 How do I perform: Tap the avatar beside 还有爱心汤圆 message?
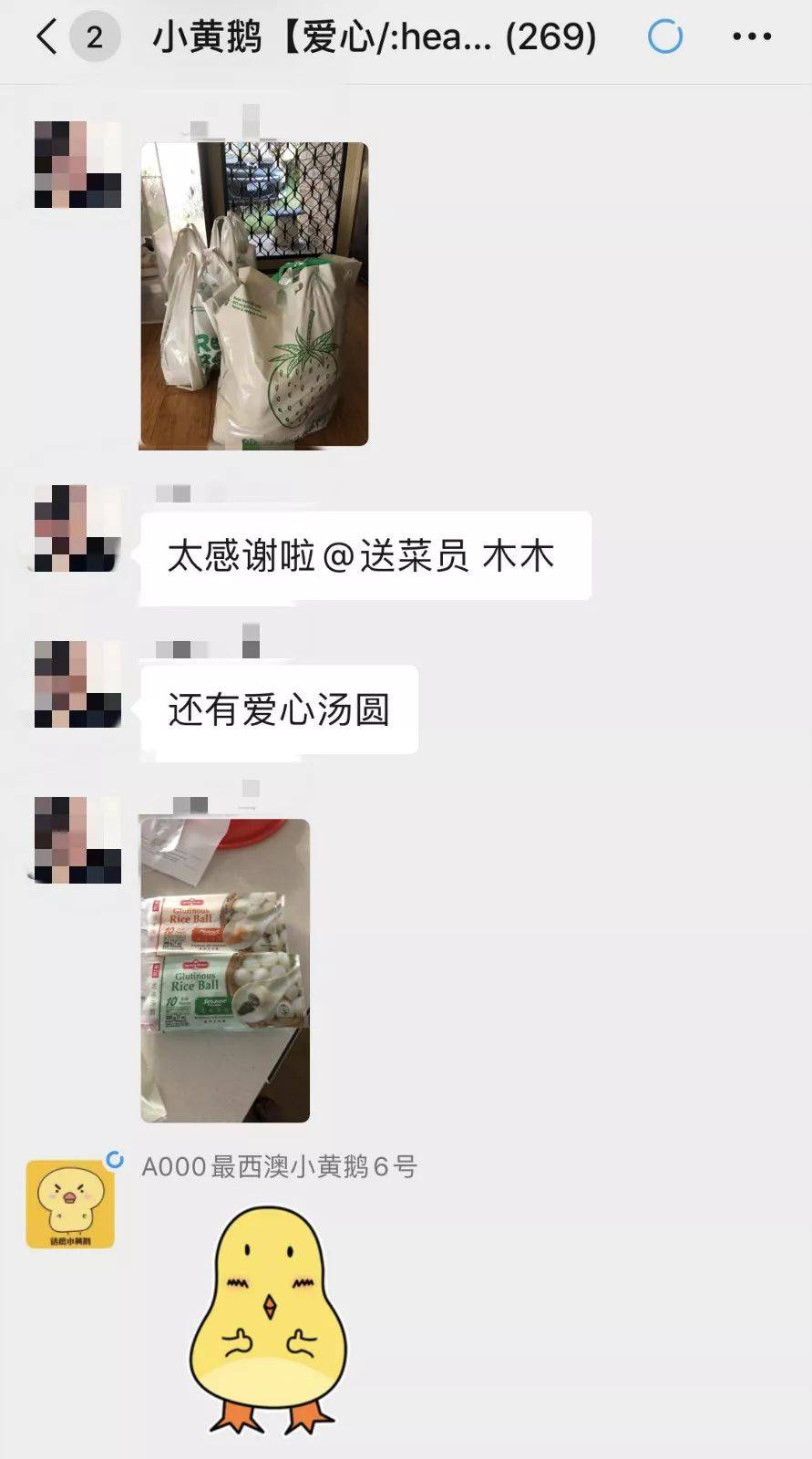point(77,684)
